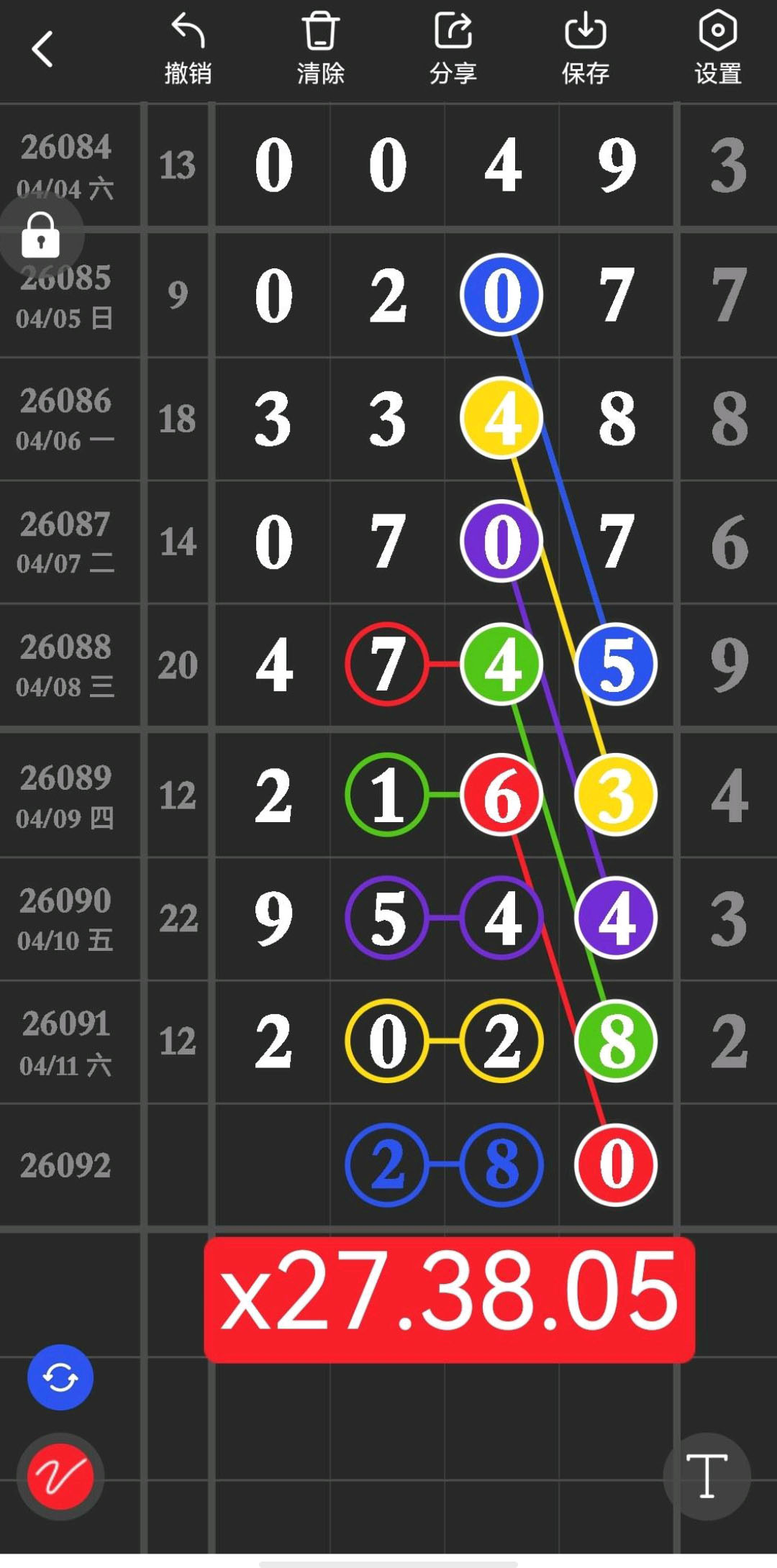This screenshot has width=777, height=1568.
Task: Tap the red pen drawing button
Action: click(60, 1477)
